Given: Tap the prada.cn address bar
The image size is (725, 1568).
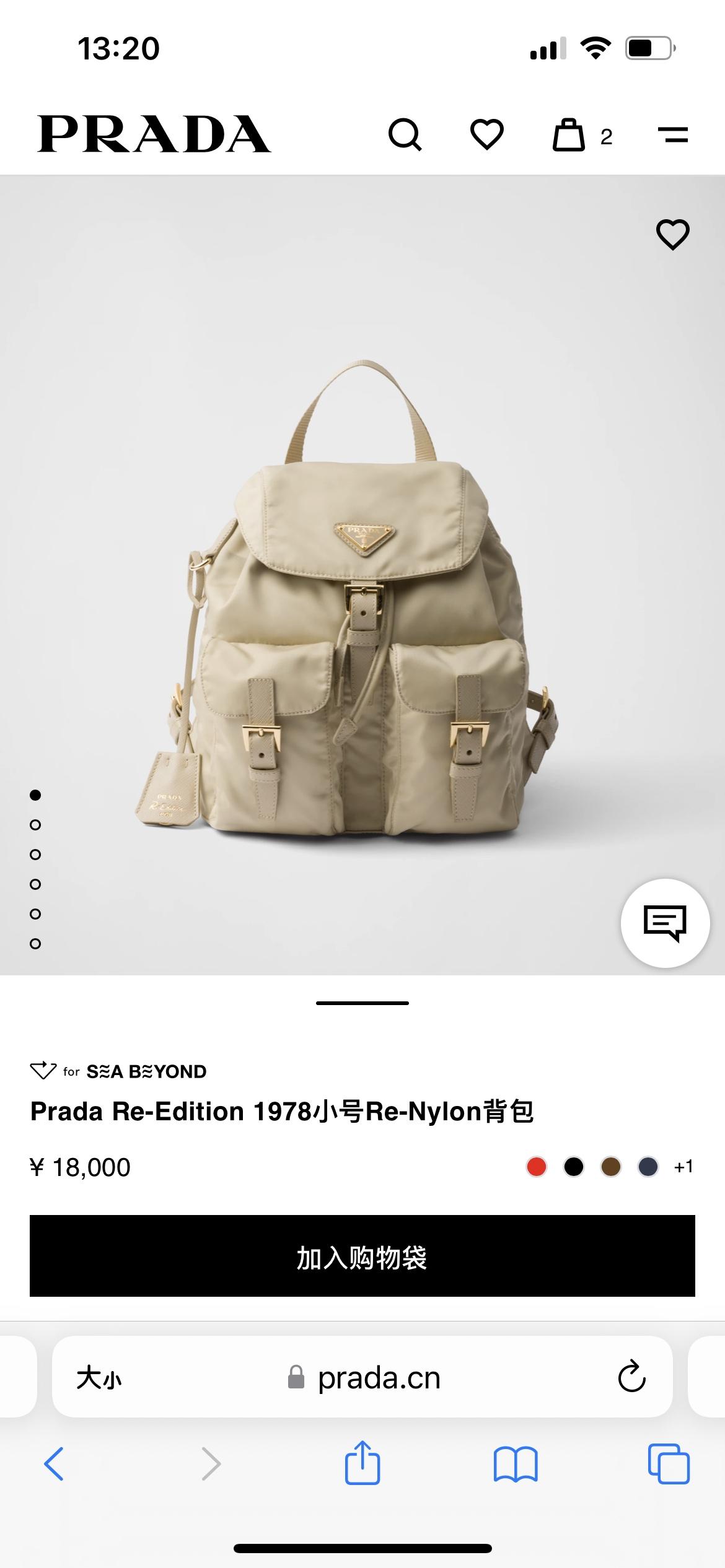Looking at the screenshot, I should point(366,1379).
